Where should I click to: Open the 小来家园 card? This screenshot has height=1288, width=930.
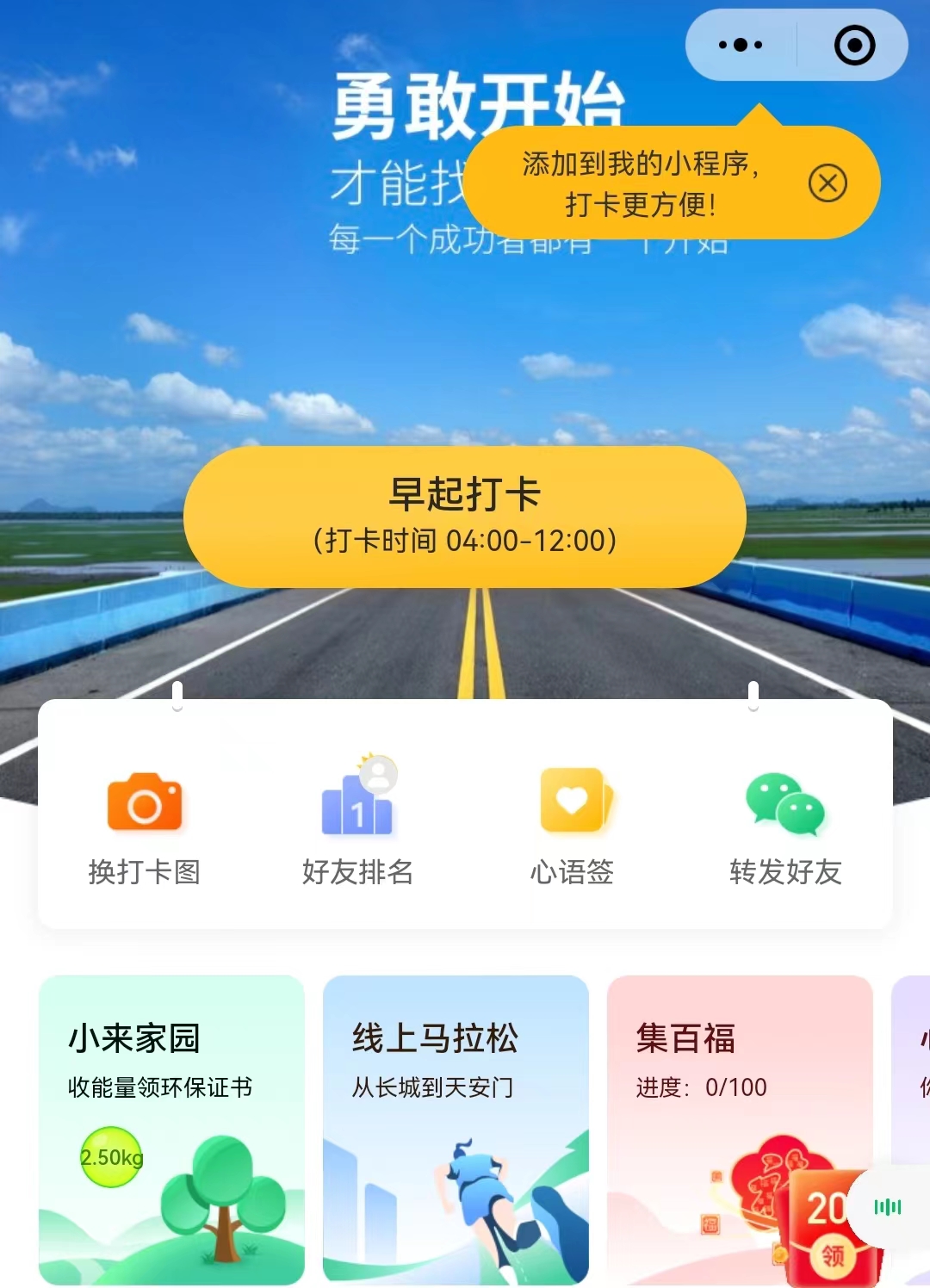(171, 1128)
